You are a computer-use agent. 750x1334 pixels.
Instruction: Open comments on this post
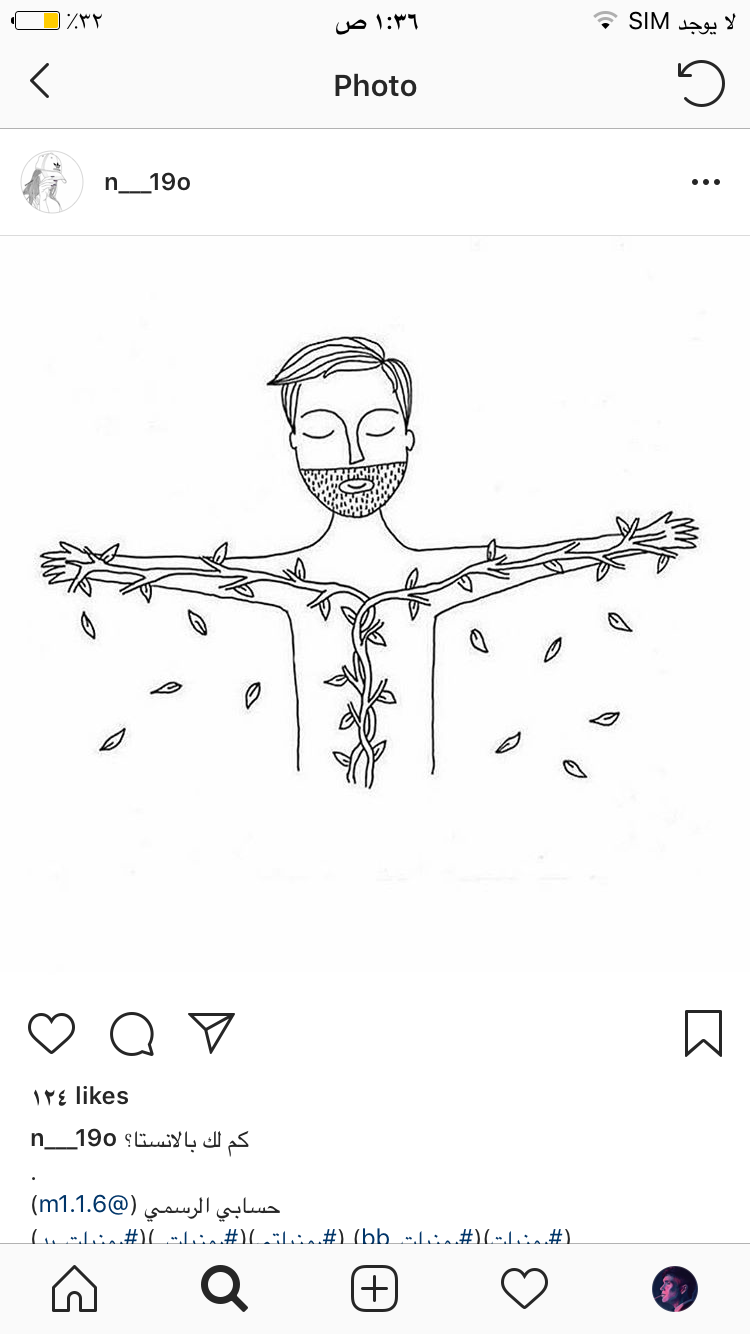click(132, 1033)
